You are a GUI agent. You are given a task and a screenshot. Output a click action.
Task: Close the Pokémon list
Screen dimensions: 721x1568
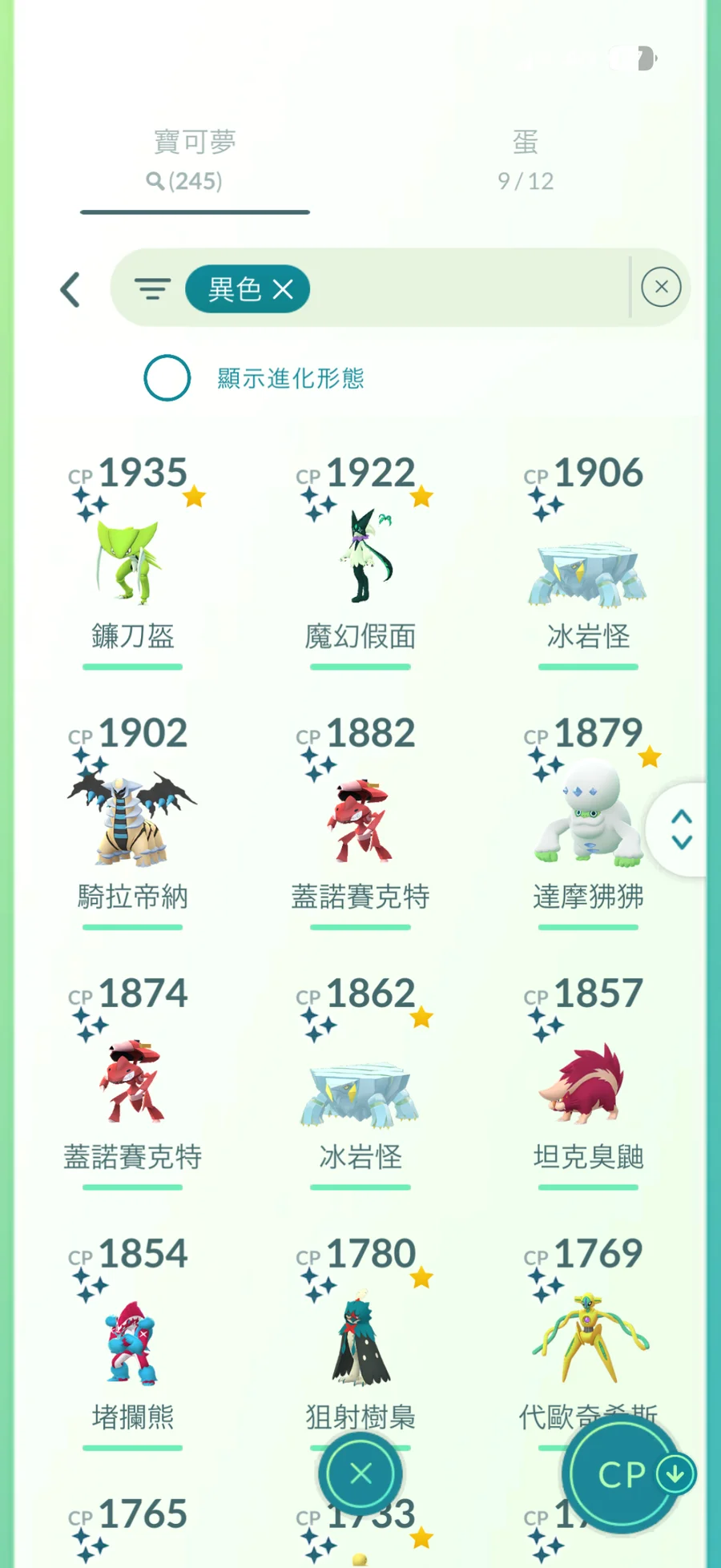[360, 1473]
